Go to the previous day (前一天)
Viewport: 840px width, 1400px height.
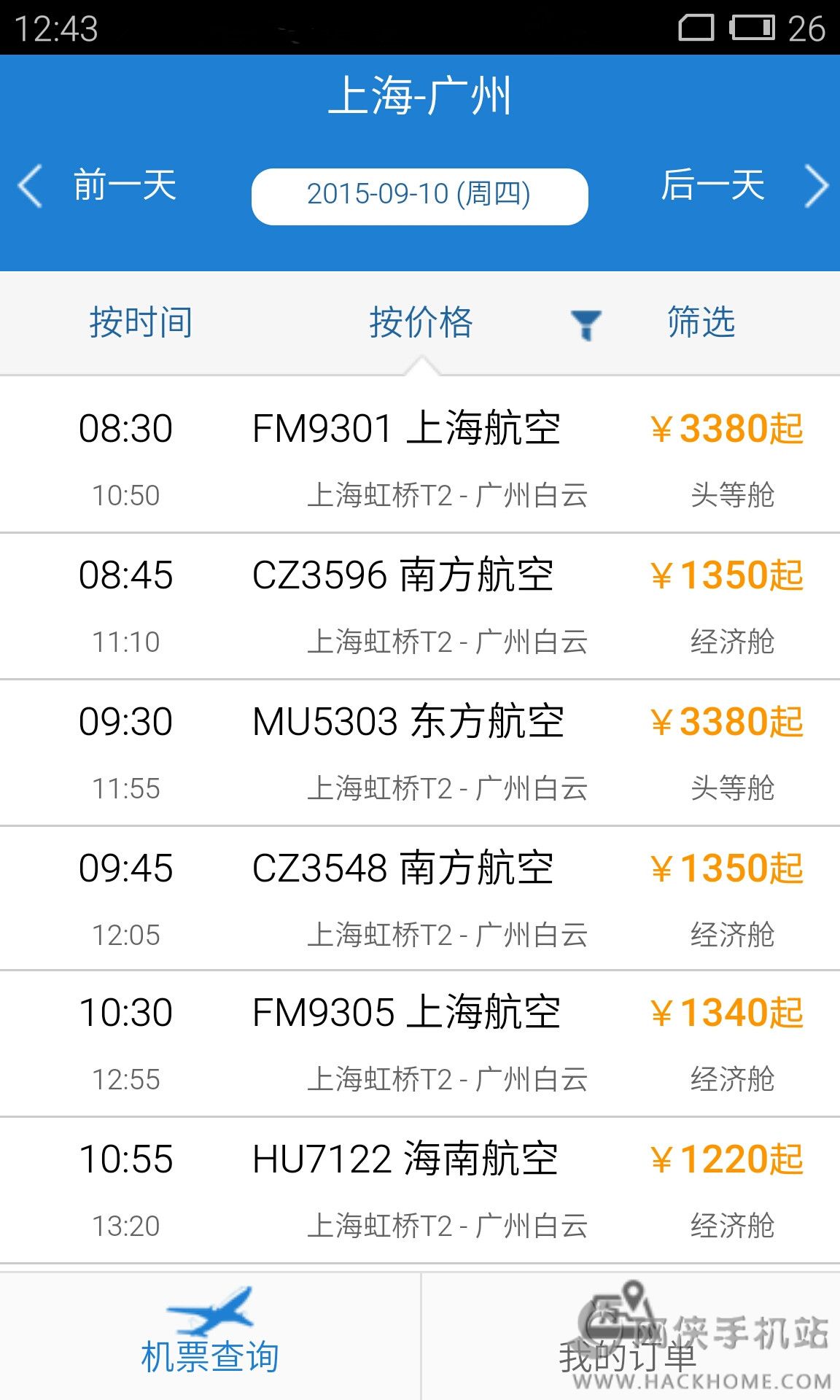coord(98,185)
